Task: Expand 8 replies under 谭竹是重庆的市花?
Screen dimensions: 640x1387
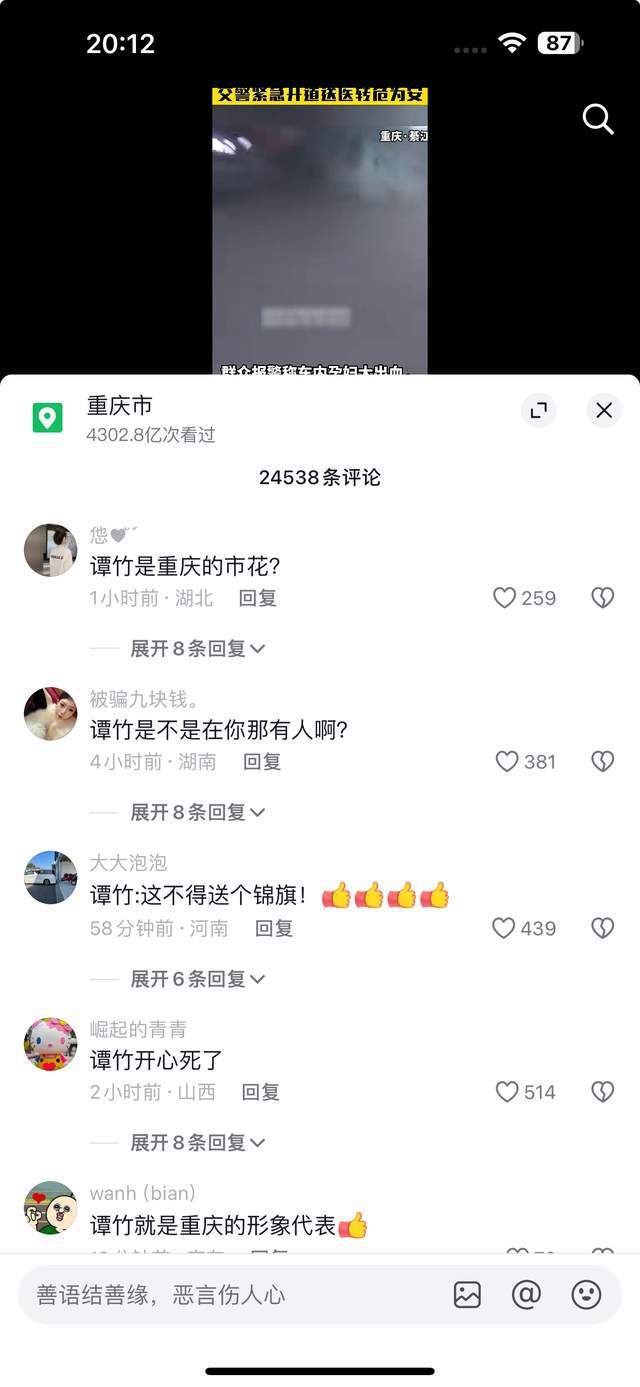Action: tap(197, 649)
